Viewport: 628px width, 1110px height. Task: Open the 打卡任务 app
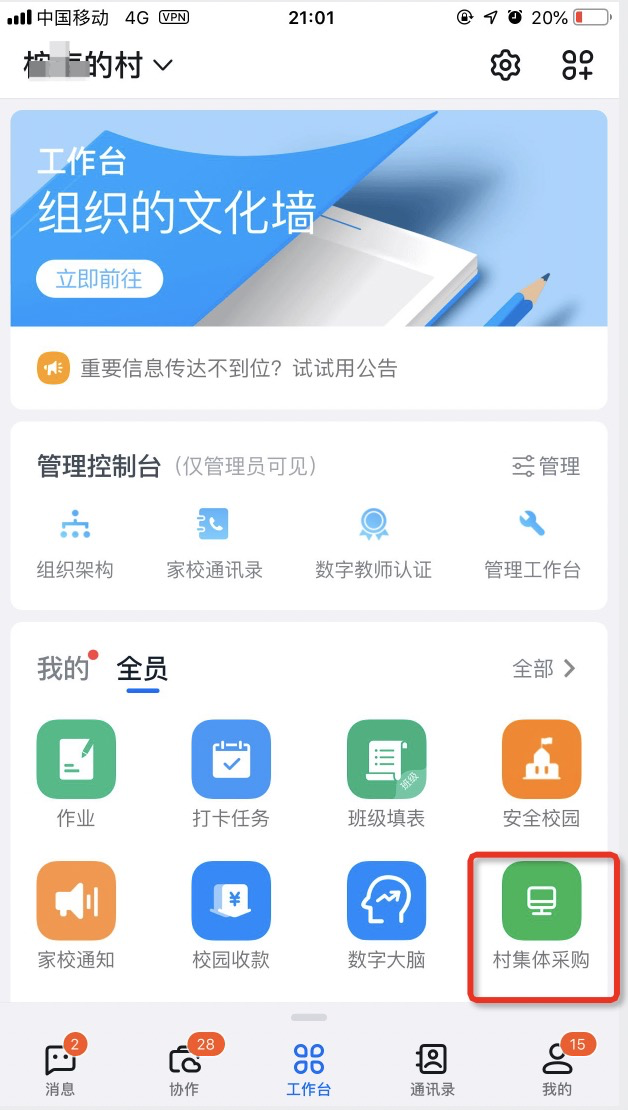231,772
